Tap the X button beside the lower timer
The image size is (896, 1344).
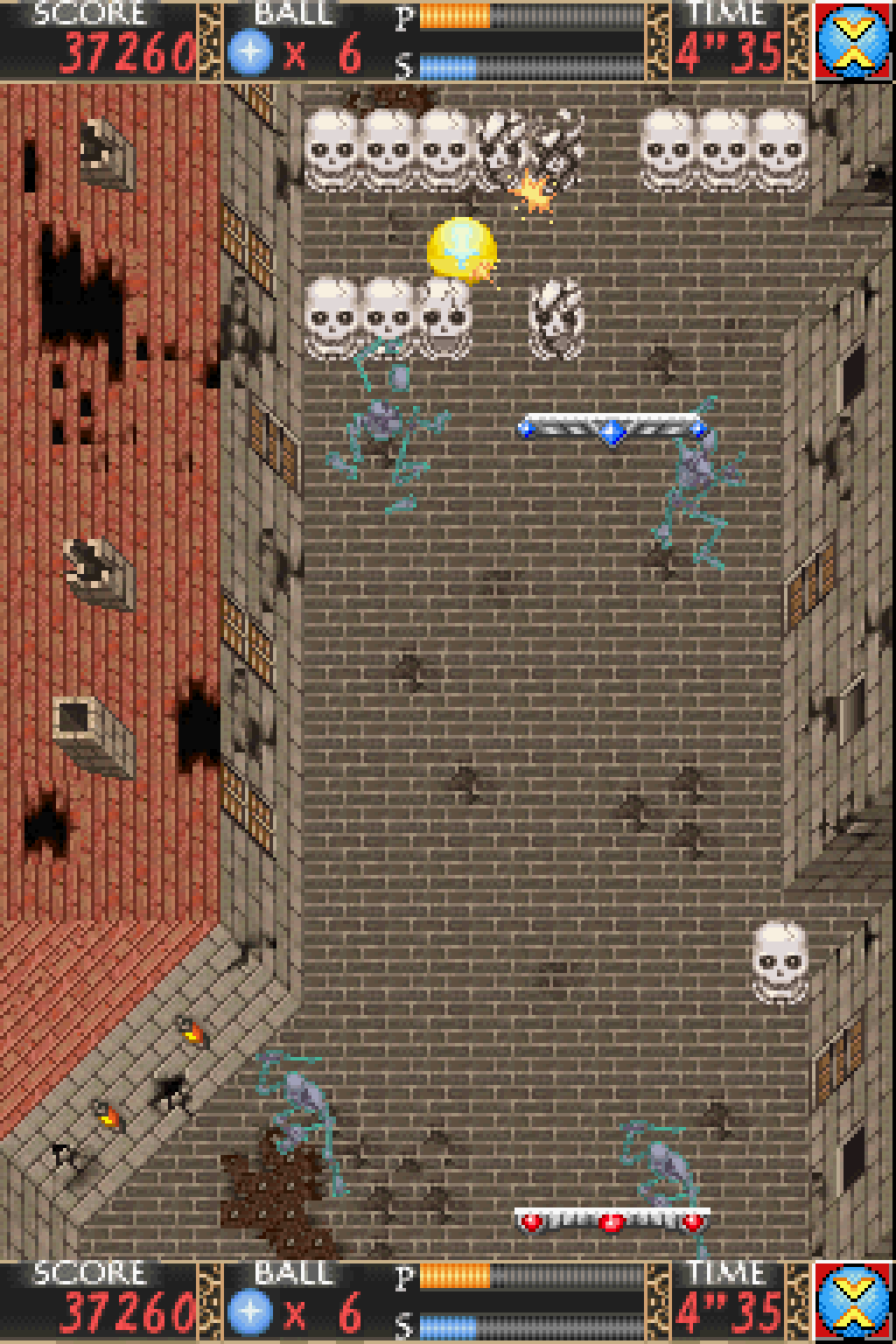tap(853, 1301)
